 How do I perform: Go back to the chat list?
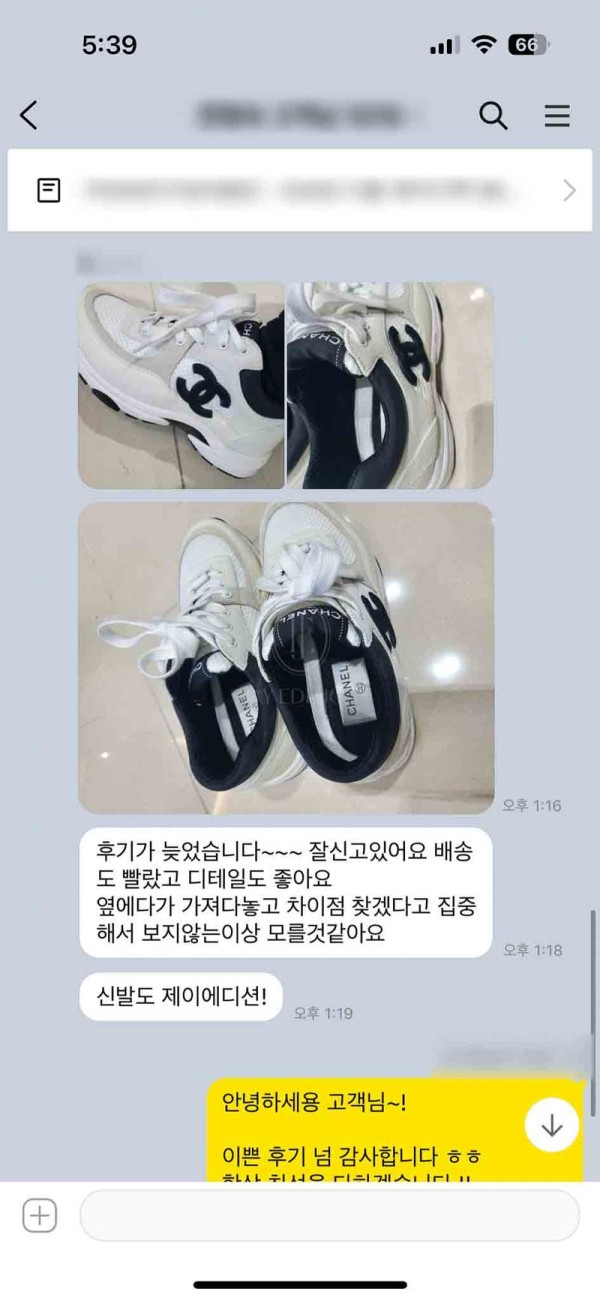pos(29,116)
